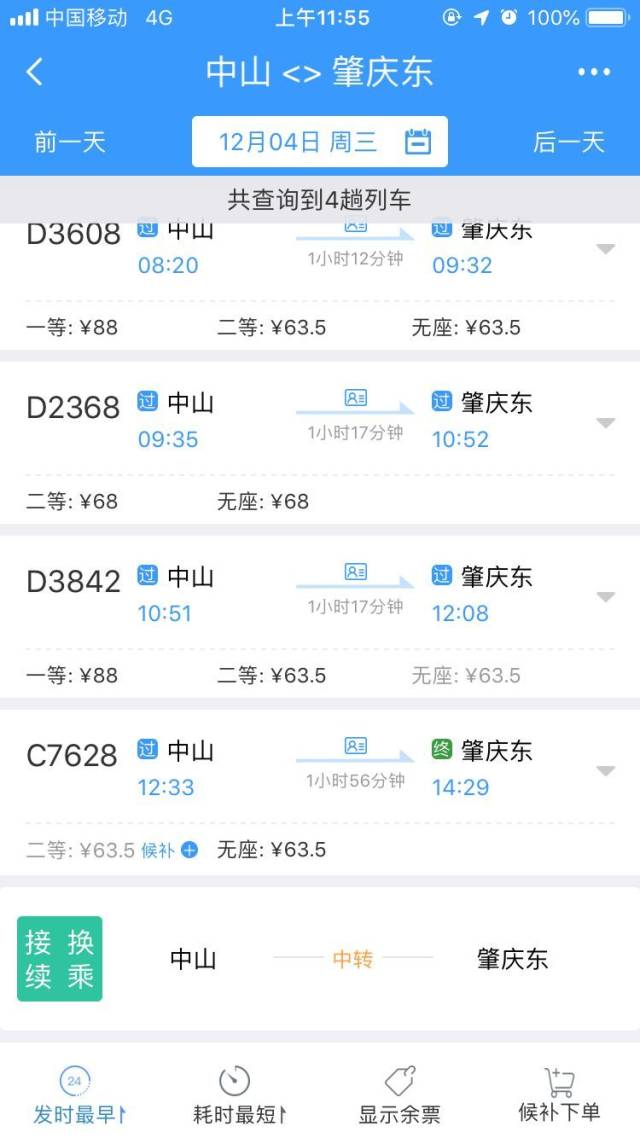
Task: Go to the previous day (前一天)
Action: pos(70,142)
